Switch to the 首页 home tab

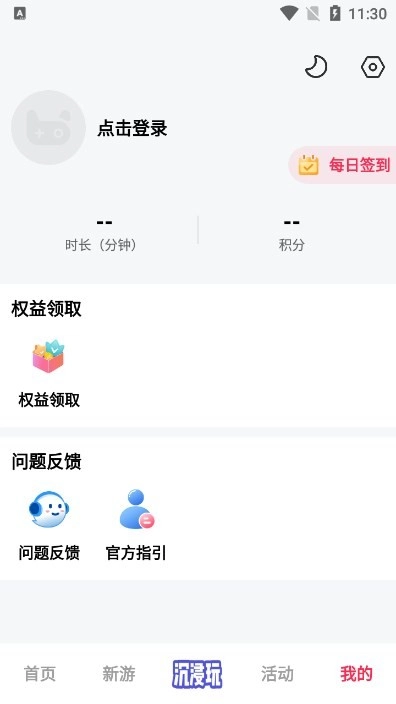[x=40, y=674]
